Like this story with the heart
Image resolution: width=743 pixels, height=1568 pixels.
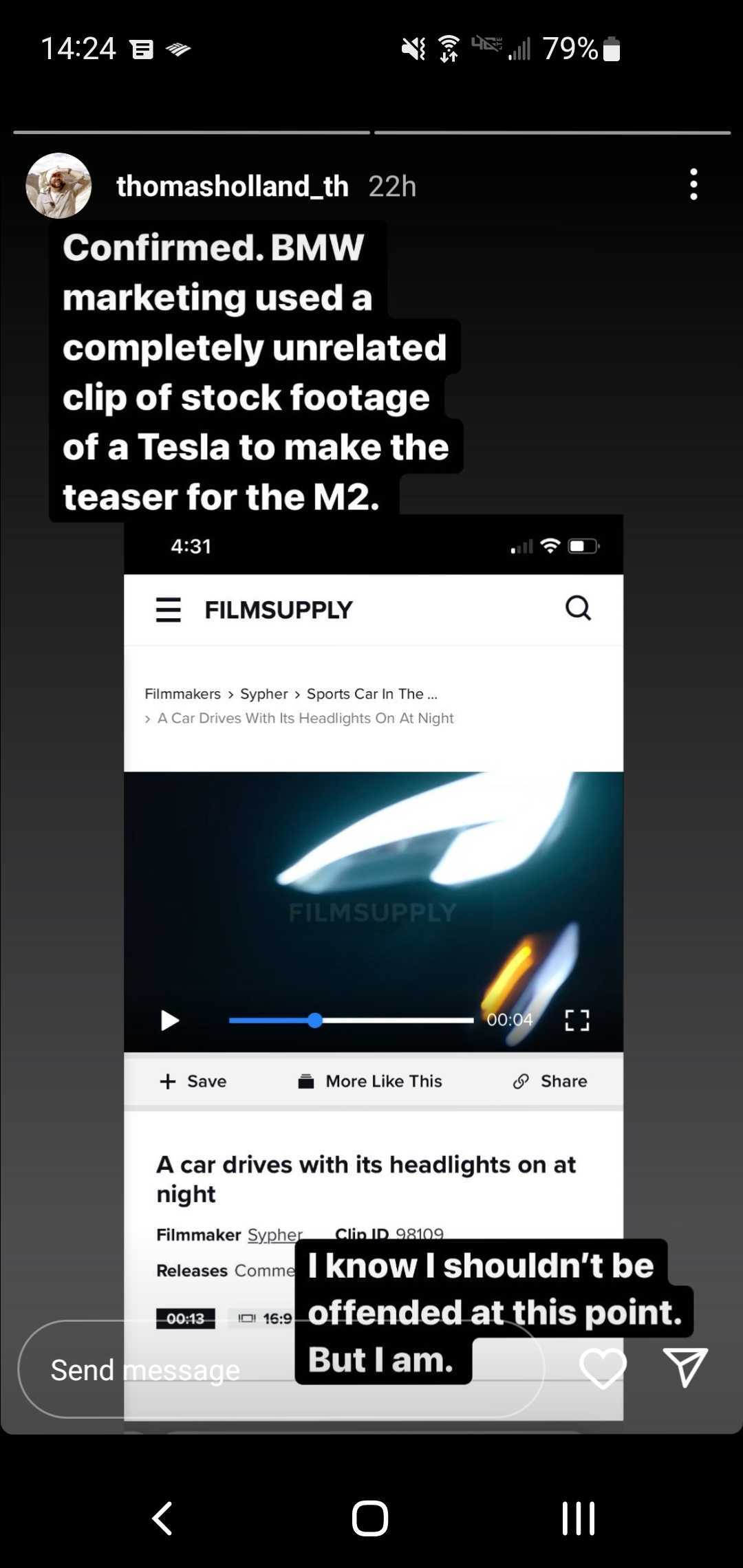(603, 1368)
